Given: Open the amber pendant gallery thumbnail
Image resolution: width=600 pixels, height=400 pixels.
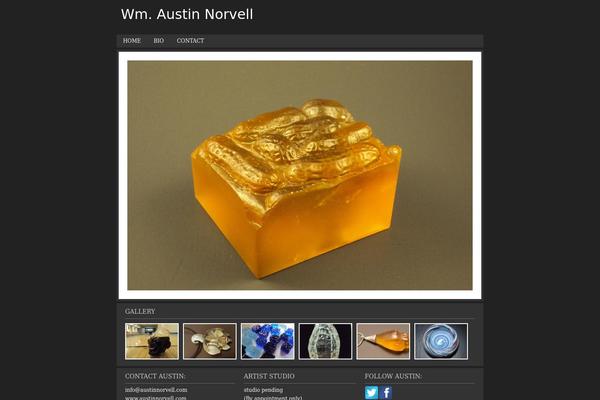Looking at the screenshot, I should click(383, 341).
